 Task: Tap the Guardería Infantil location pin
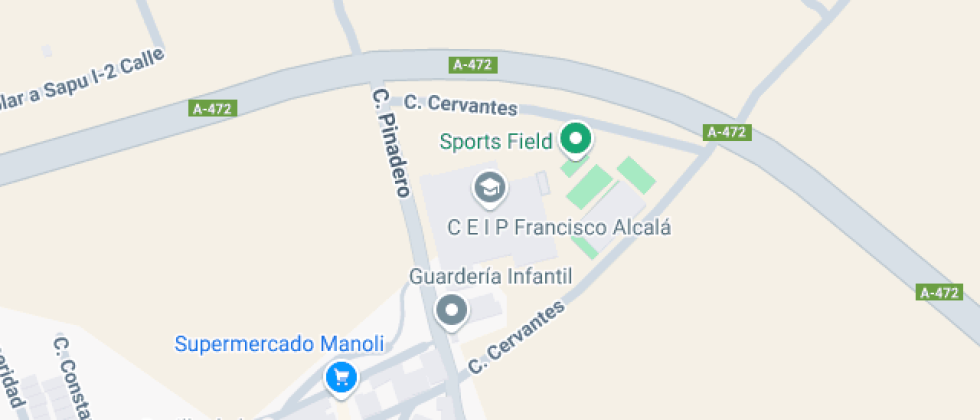click(452, 310)
